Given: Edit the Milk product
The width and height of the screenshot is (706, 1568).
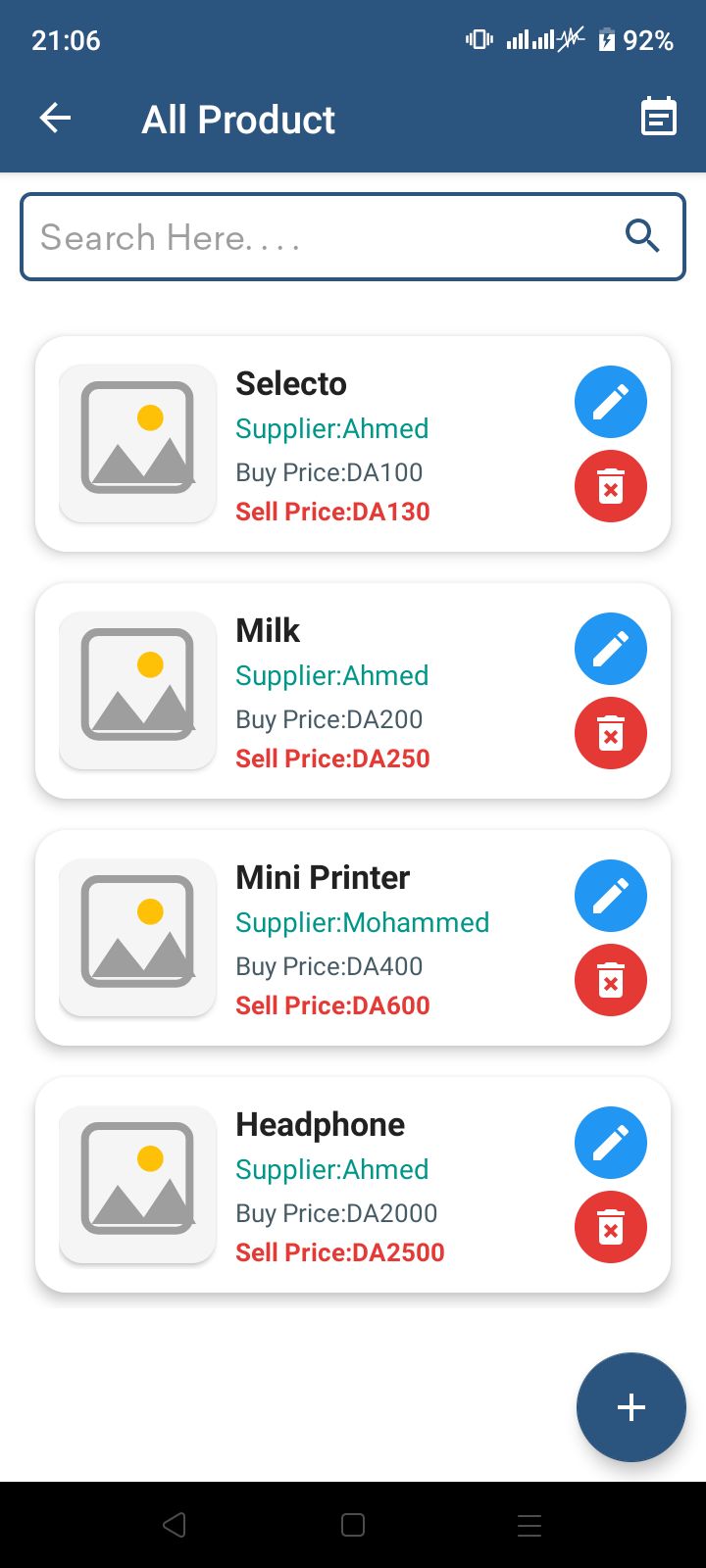Looking at the screenshot, I should pyautogui.click(x=610, y=649).
